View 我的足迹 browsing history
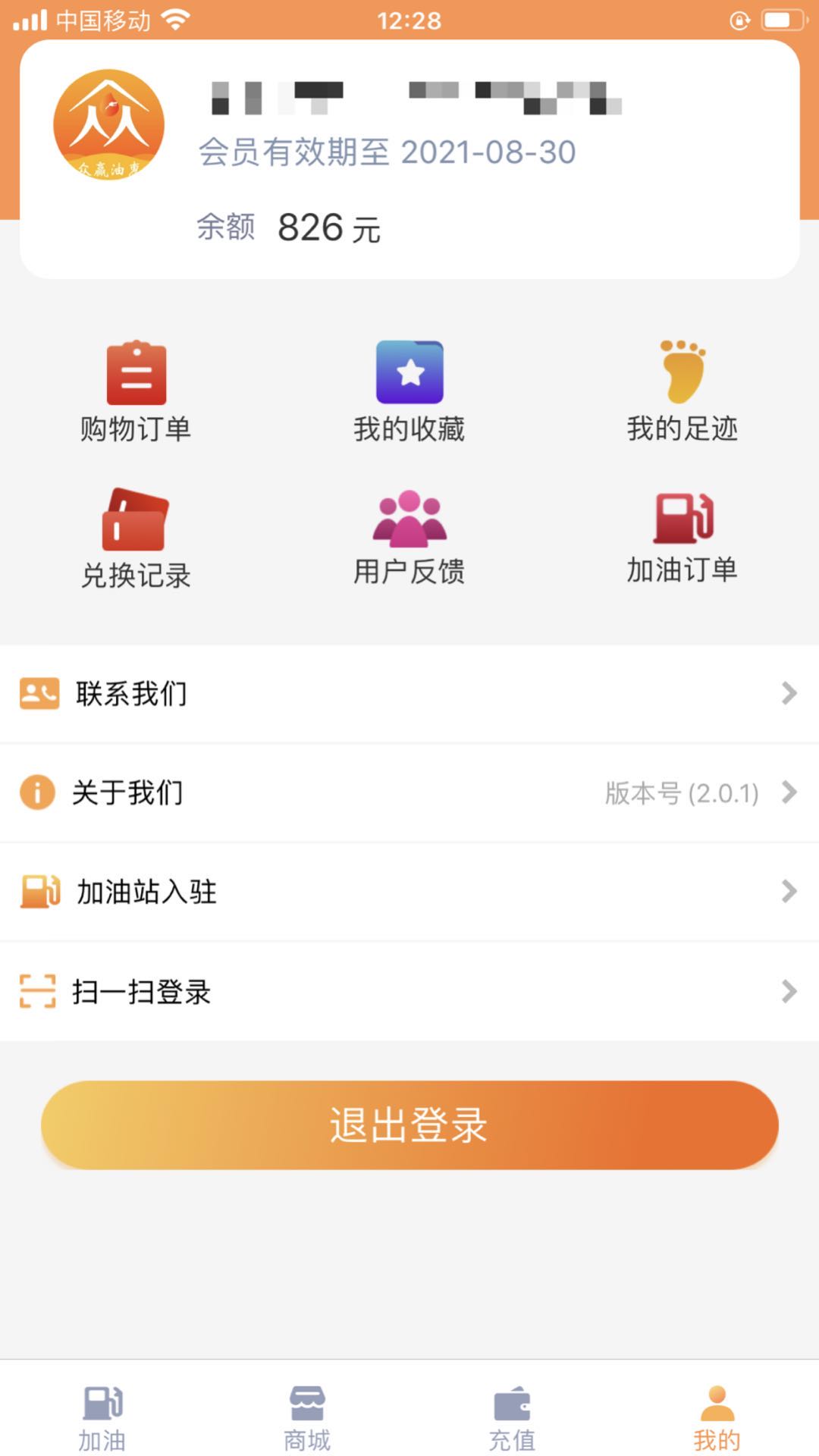 coord(682,390)
